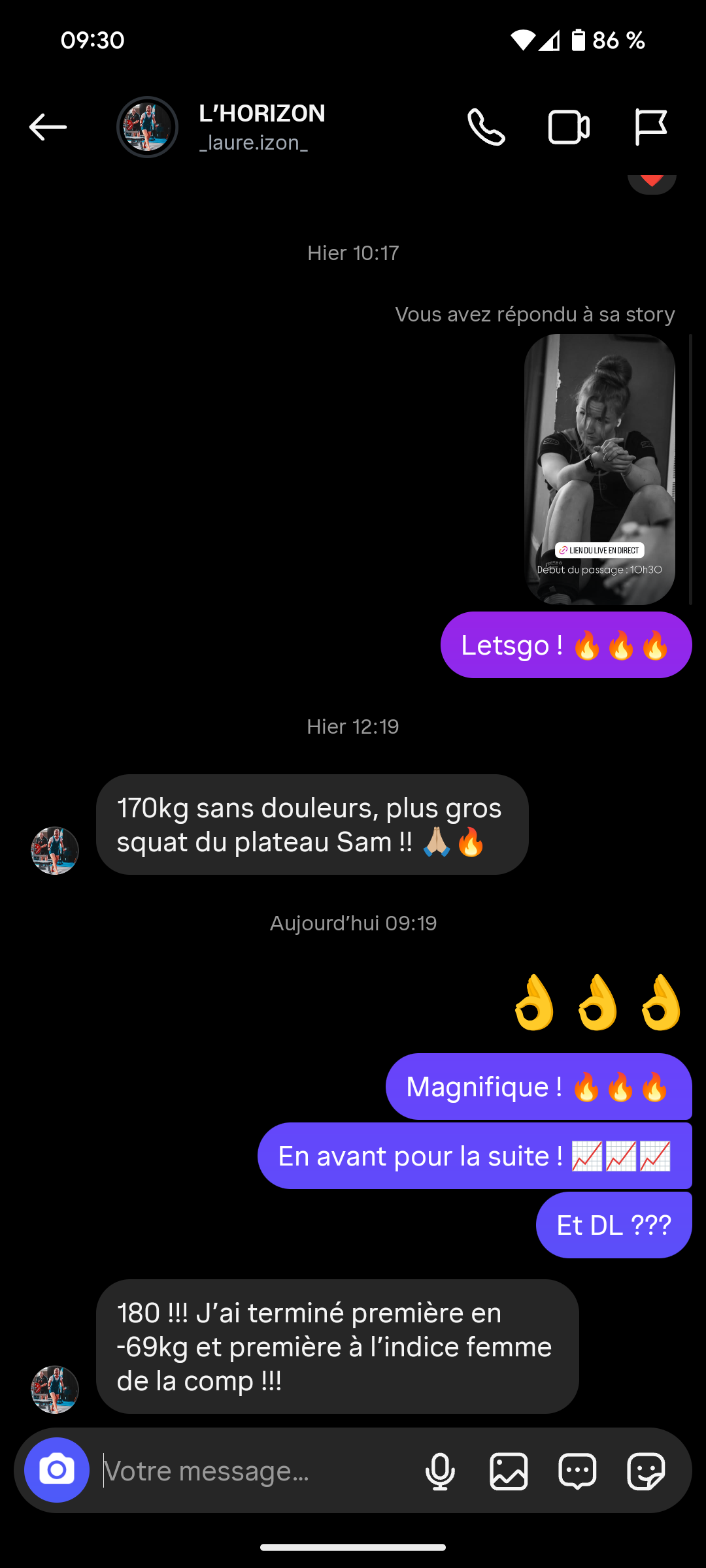Open L'HORIZON profile from the header
This screenshot has height=1568, width=706.
pos(261,127)
